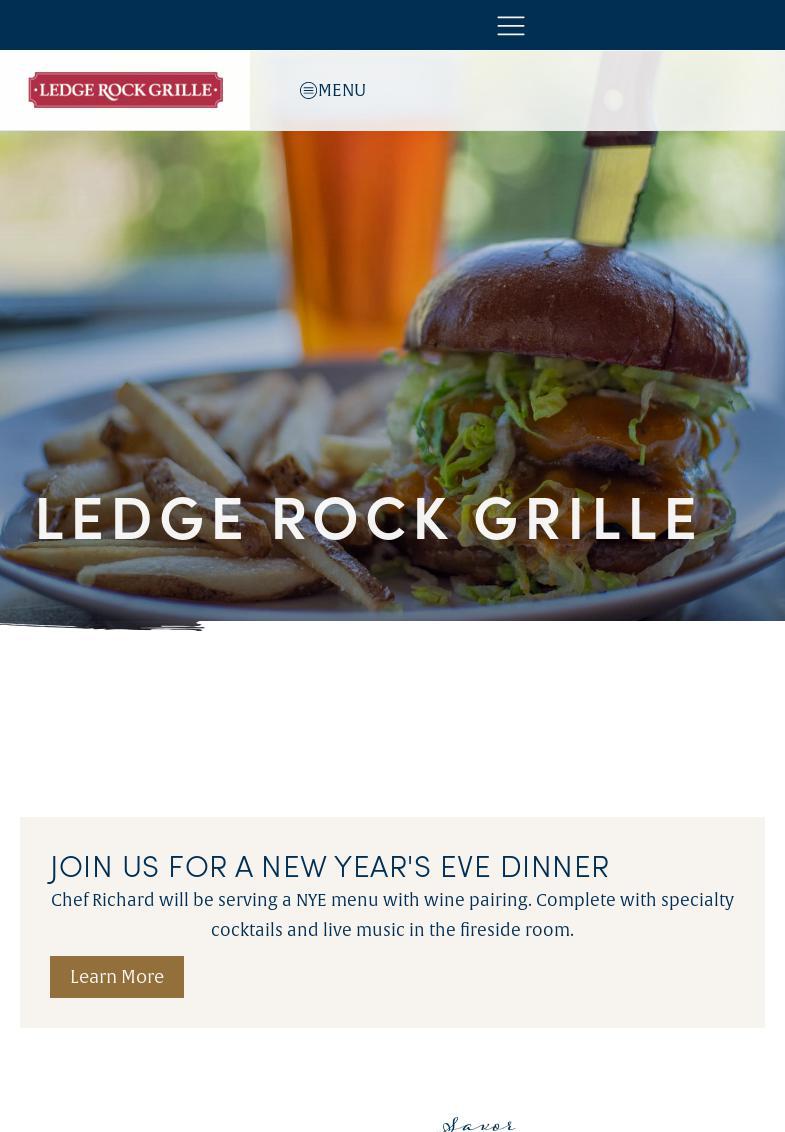Learn more about New Year's Eve dinner

pyautogui.click(x=117, y=976)
